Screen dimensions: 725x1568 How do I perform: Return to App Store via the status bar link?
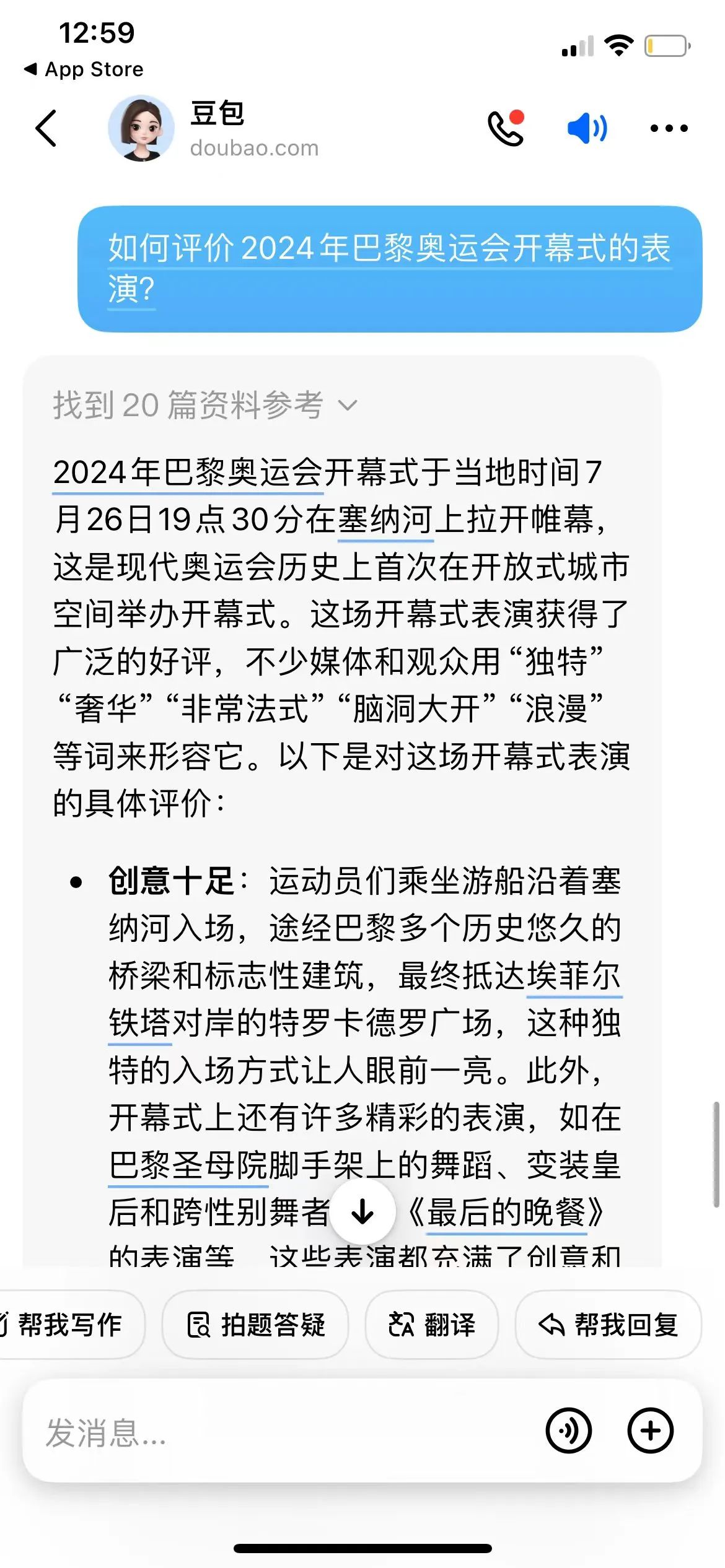(x=84, y=69)
